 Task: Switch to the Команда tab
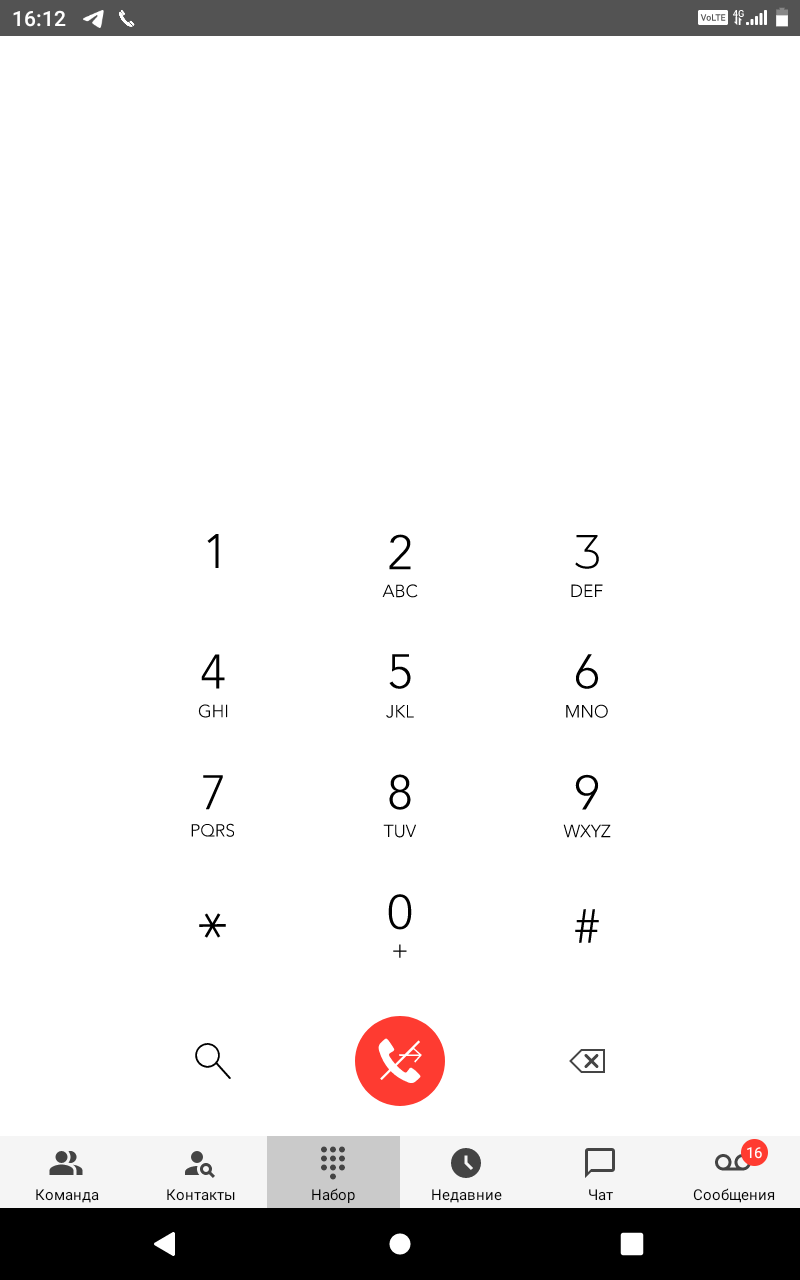point(67,1173)
